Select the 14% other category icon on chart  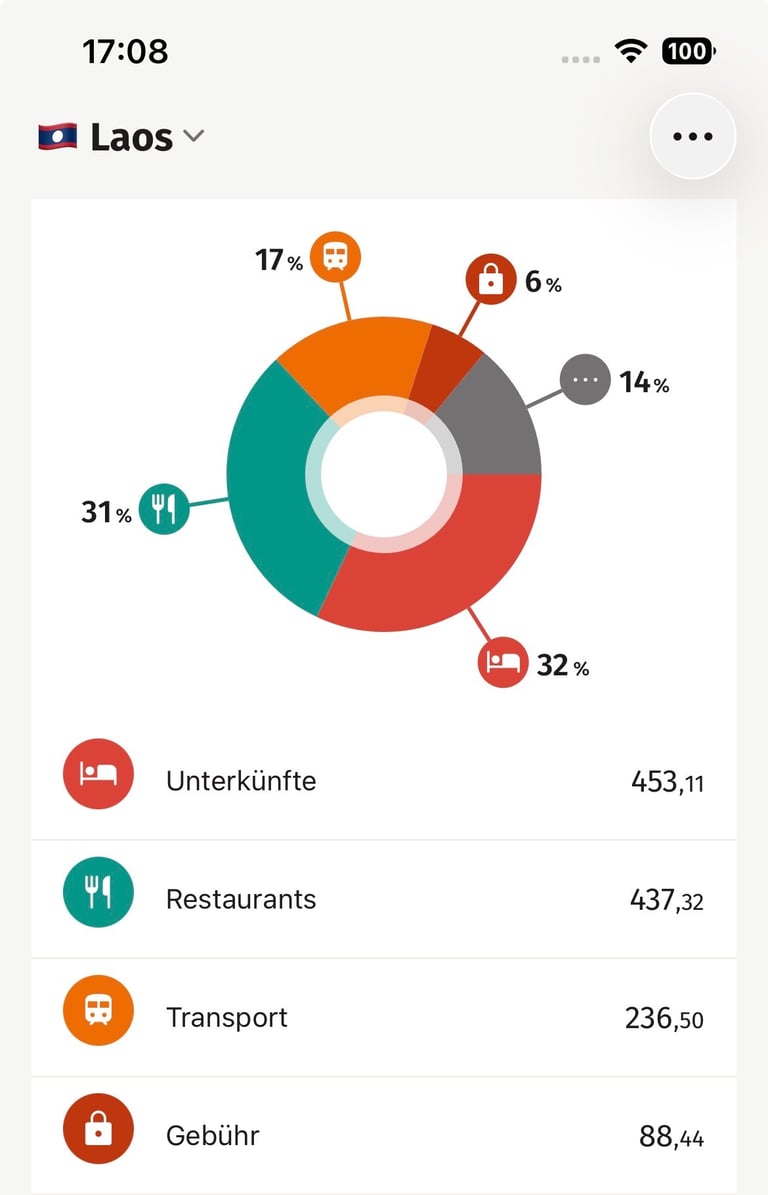tap(585, 381)
